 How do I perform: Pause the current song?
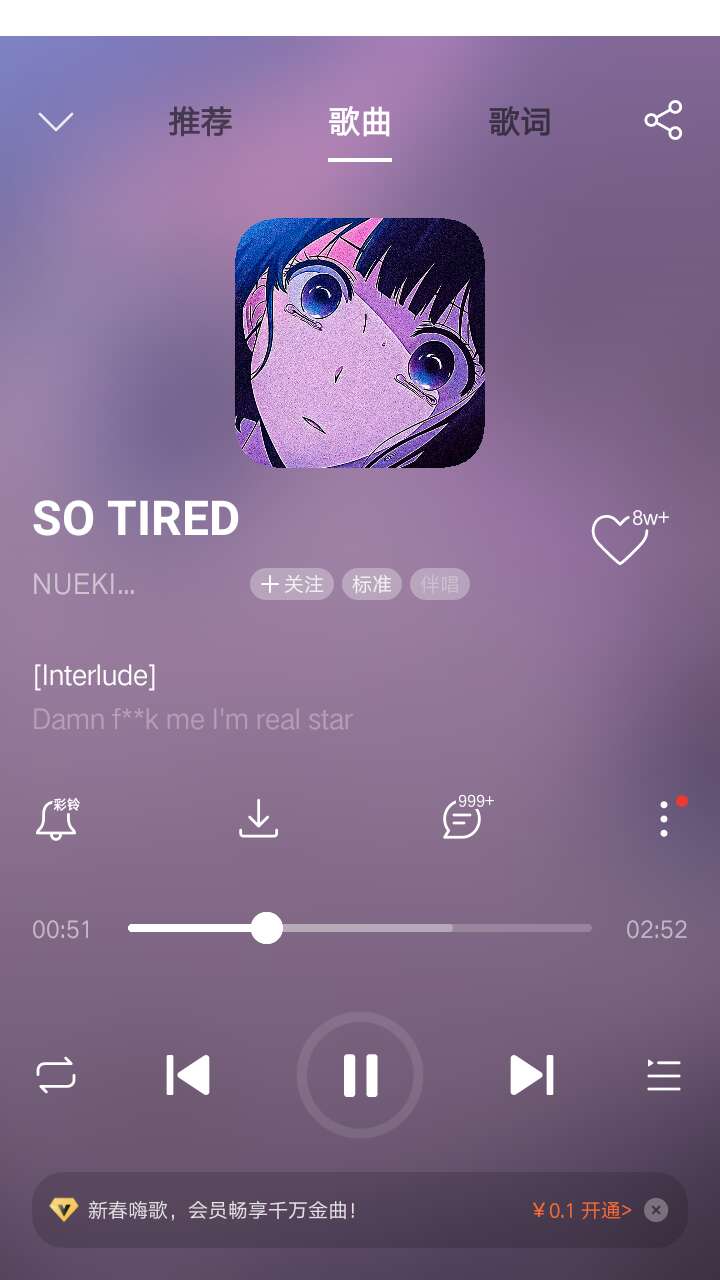(360, 1076)
